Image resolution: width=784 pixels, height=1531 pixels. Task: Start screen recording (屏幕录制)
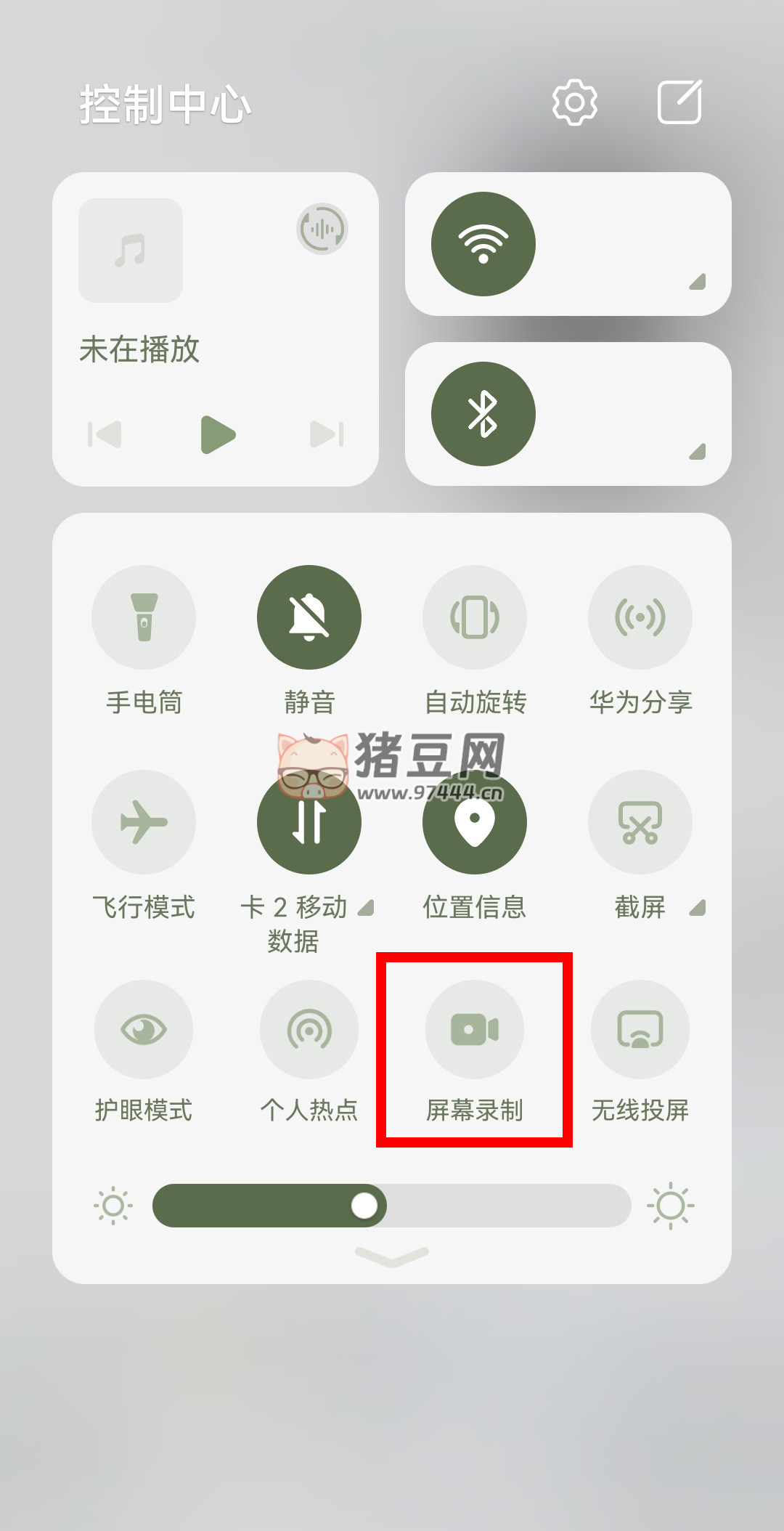[x=475, y=1030]
